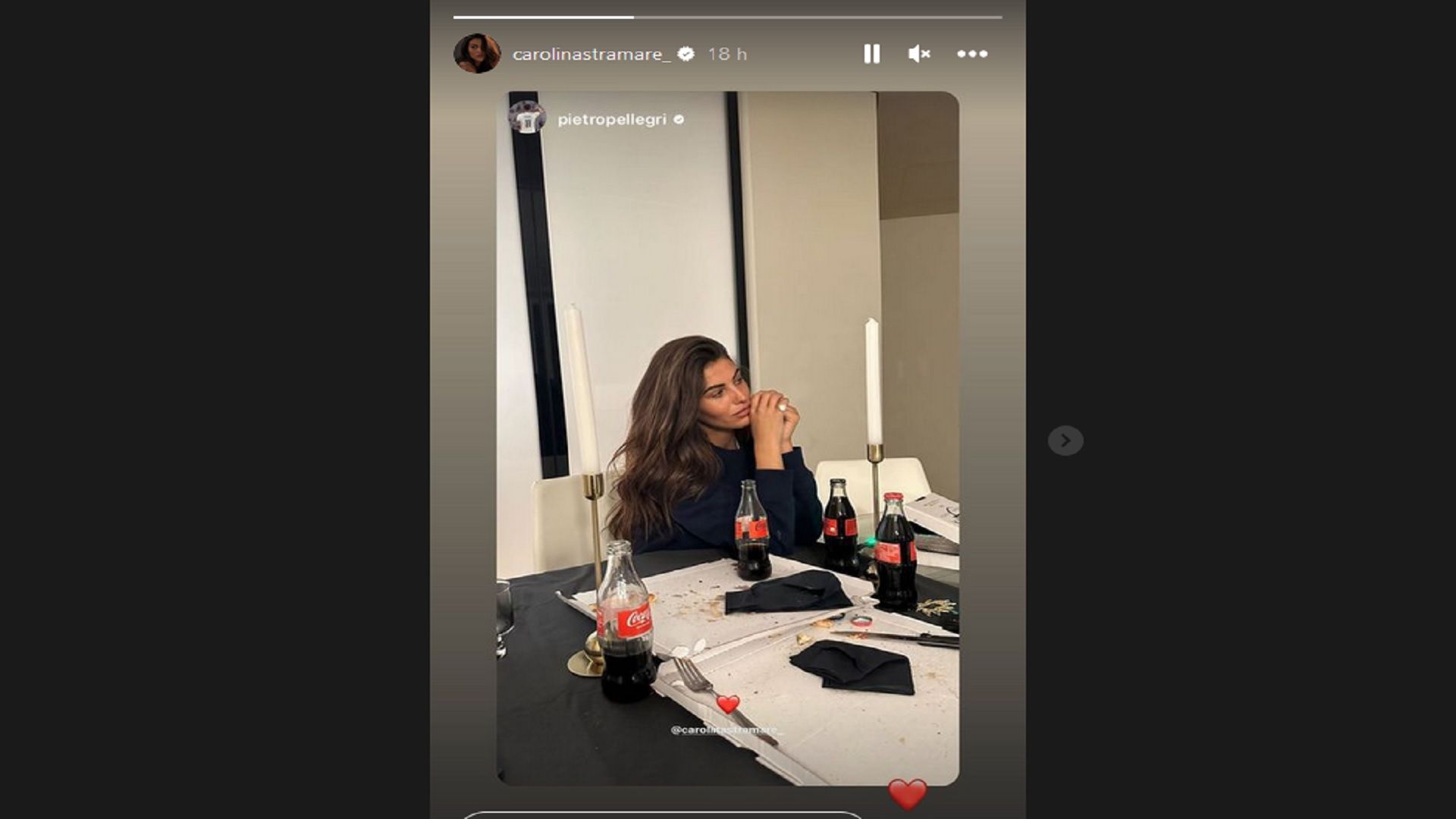1456x819 pixels.
Task: Tap the @carolinastramare_ mention sticker
Action: click(x=726, y=730)
